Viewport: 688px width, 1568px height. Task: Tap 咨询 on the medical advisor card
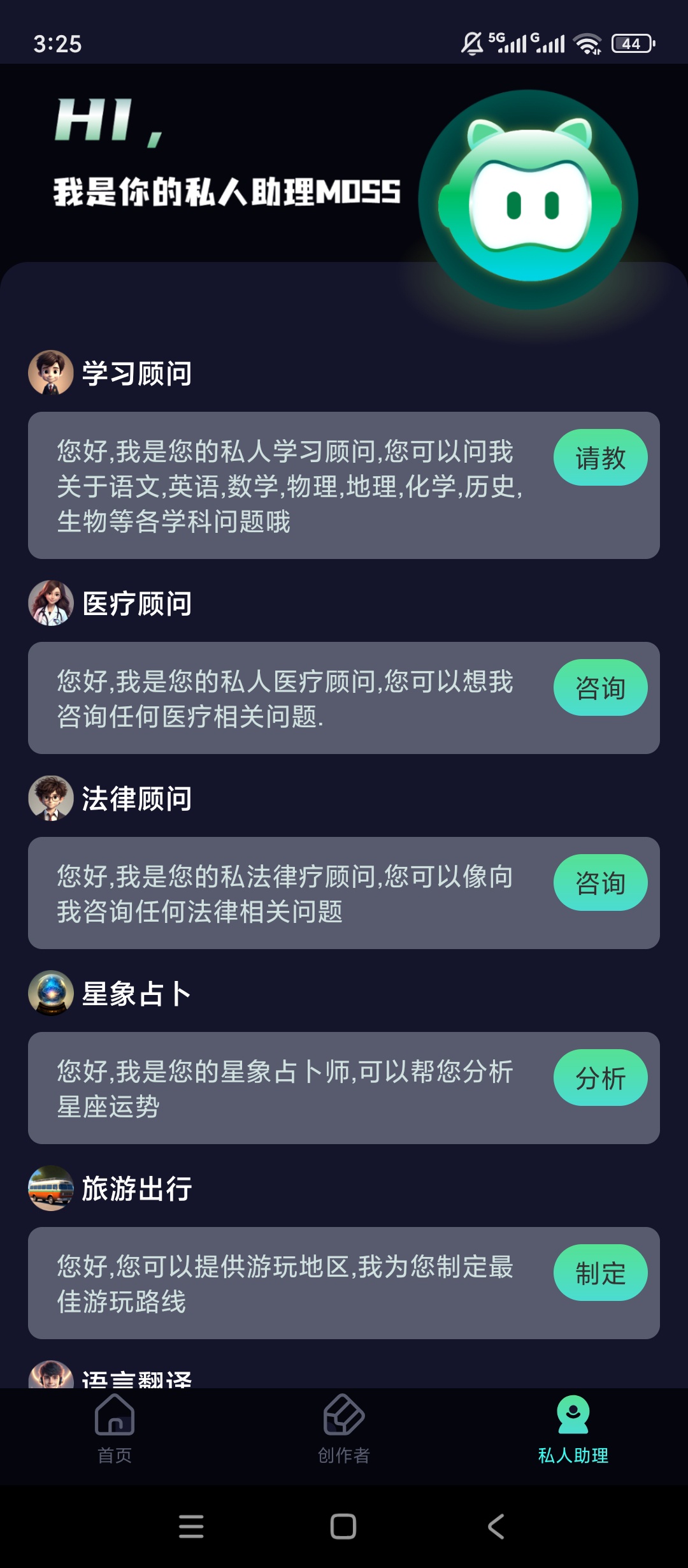pyautogui.click(x=600, y=688)
